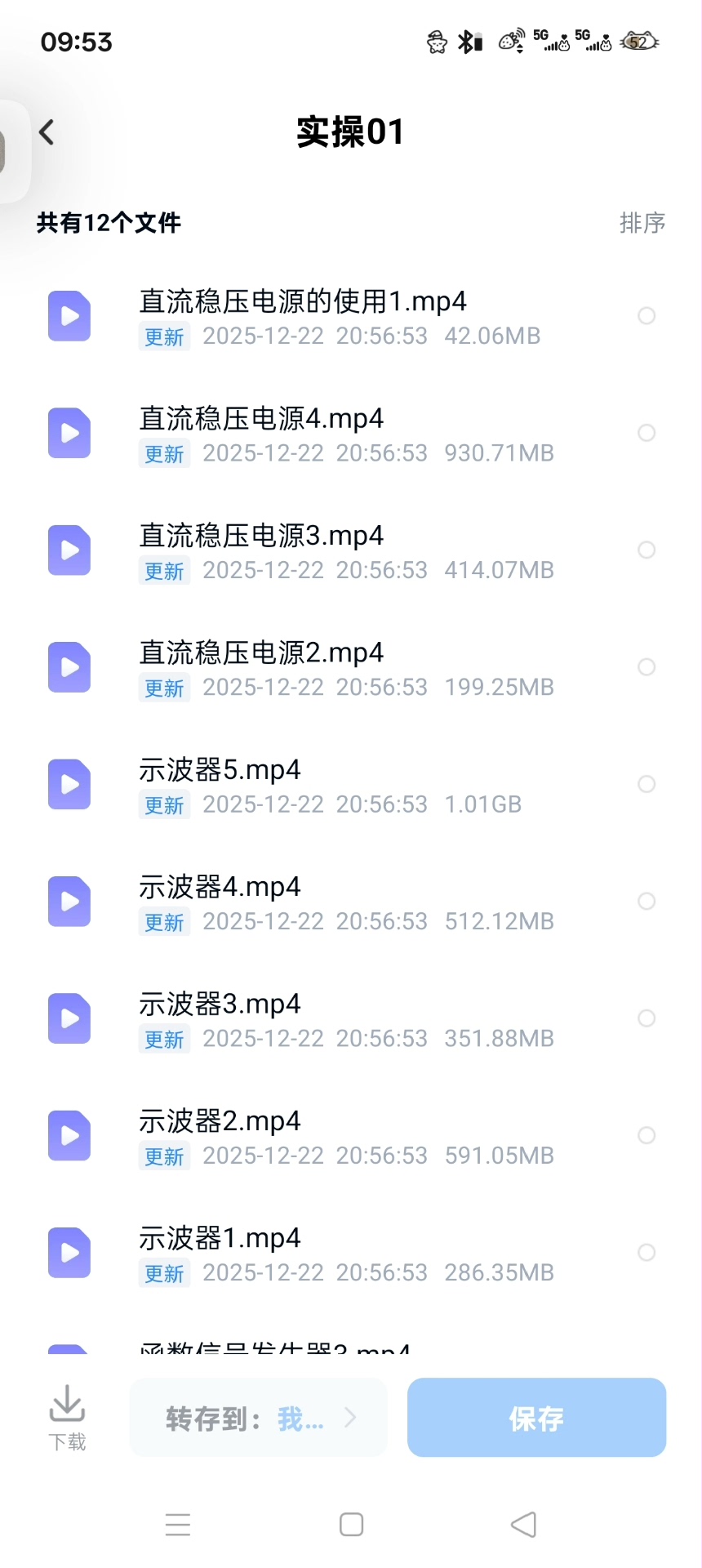Select the circle for 直流稳压电源4.mp4
Viewport: 702px width, 1568px height.
tap(646, 433)
